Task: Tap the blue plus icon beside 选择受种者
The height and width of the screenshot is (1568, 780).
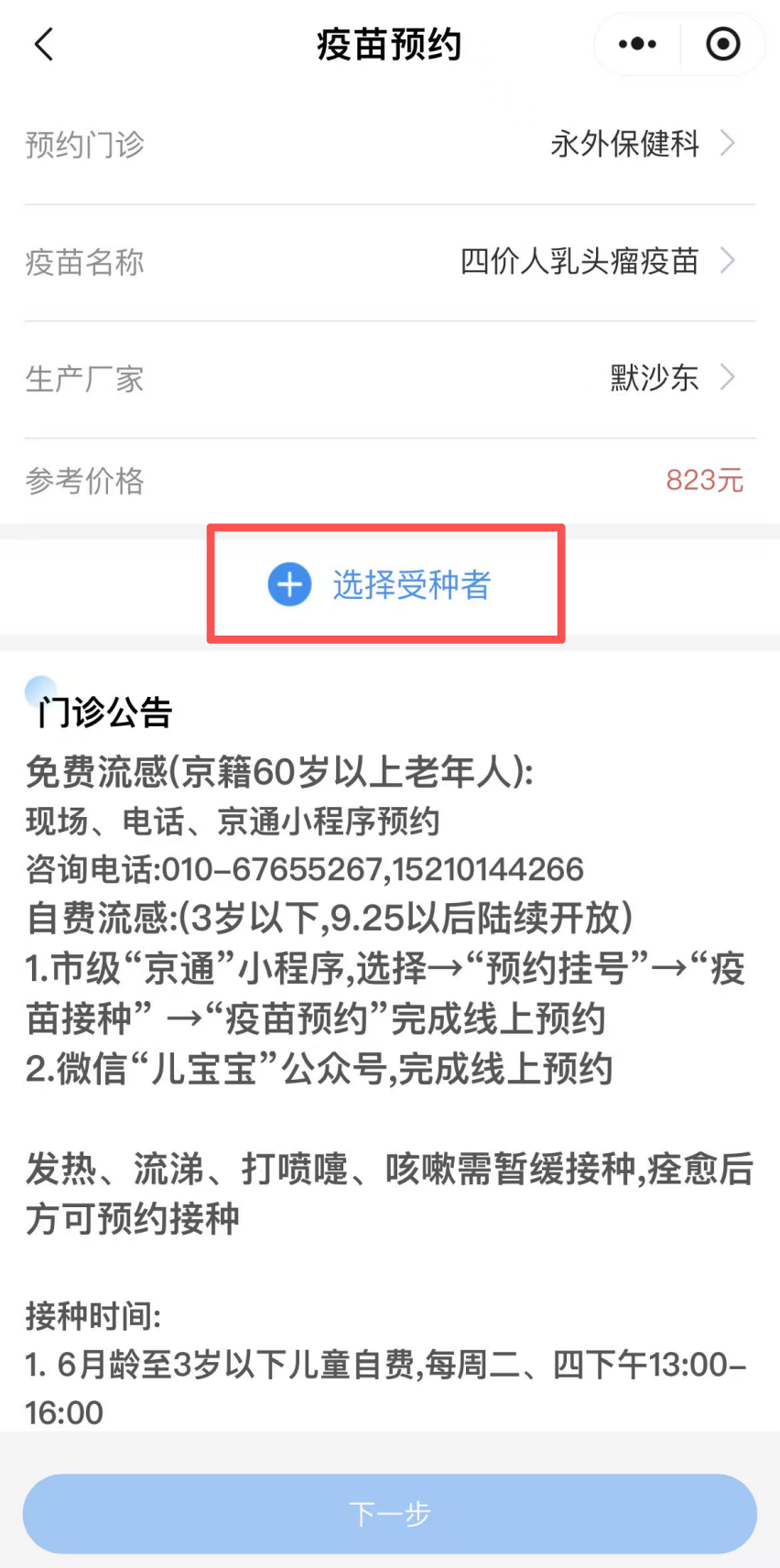Action: pyautogui.click(x=289, y=584)
